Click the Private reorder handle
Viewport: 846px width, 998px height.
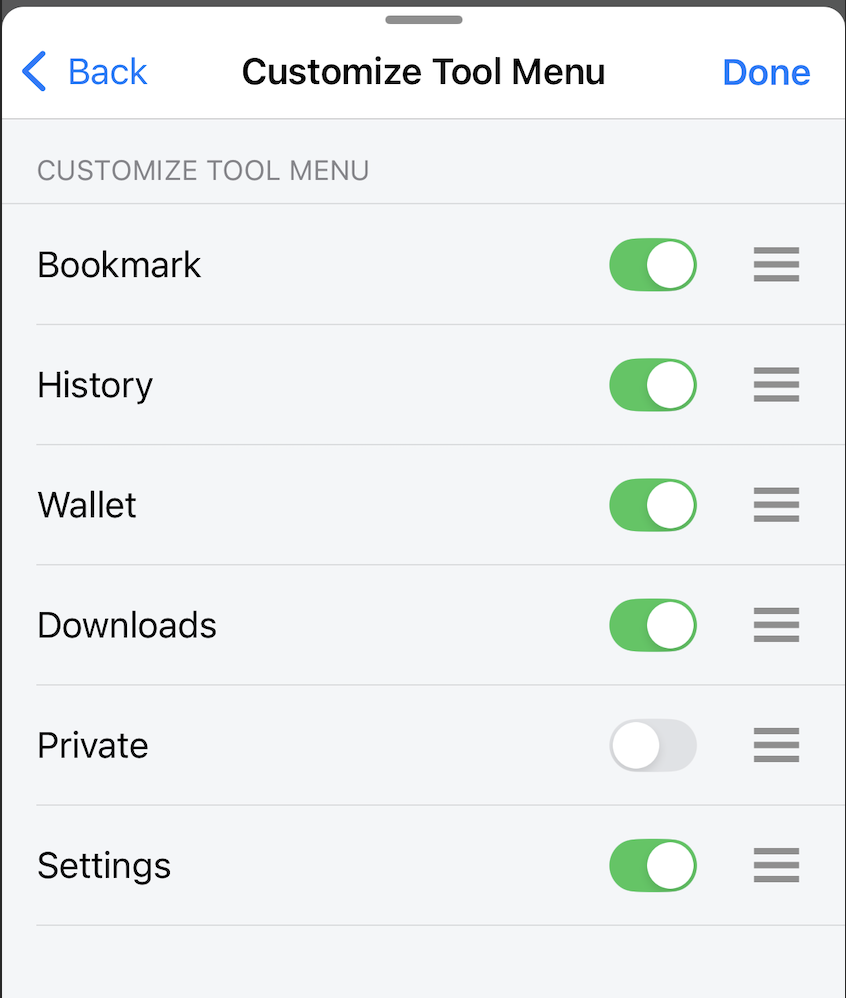(776, 745)
